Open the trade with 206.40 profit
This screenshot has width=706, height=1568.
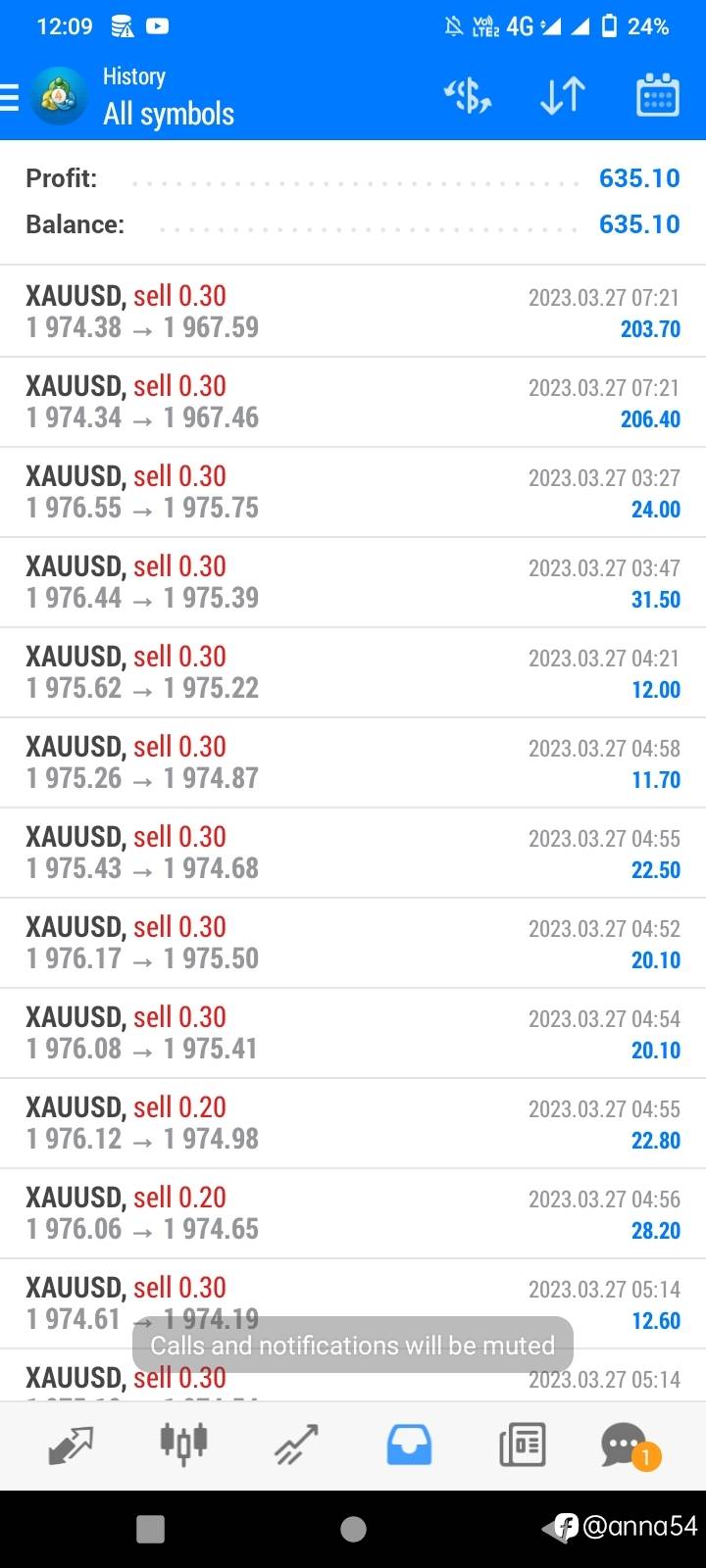click(x=353, y=402)
